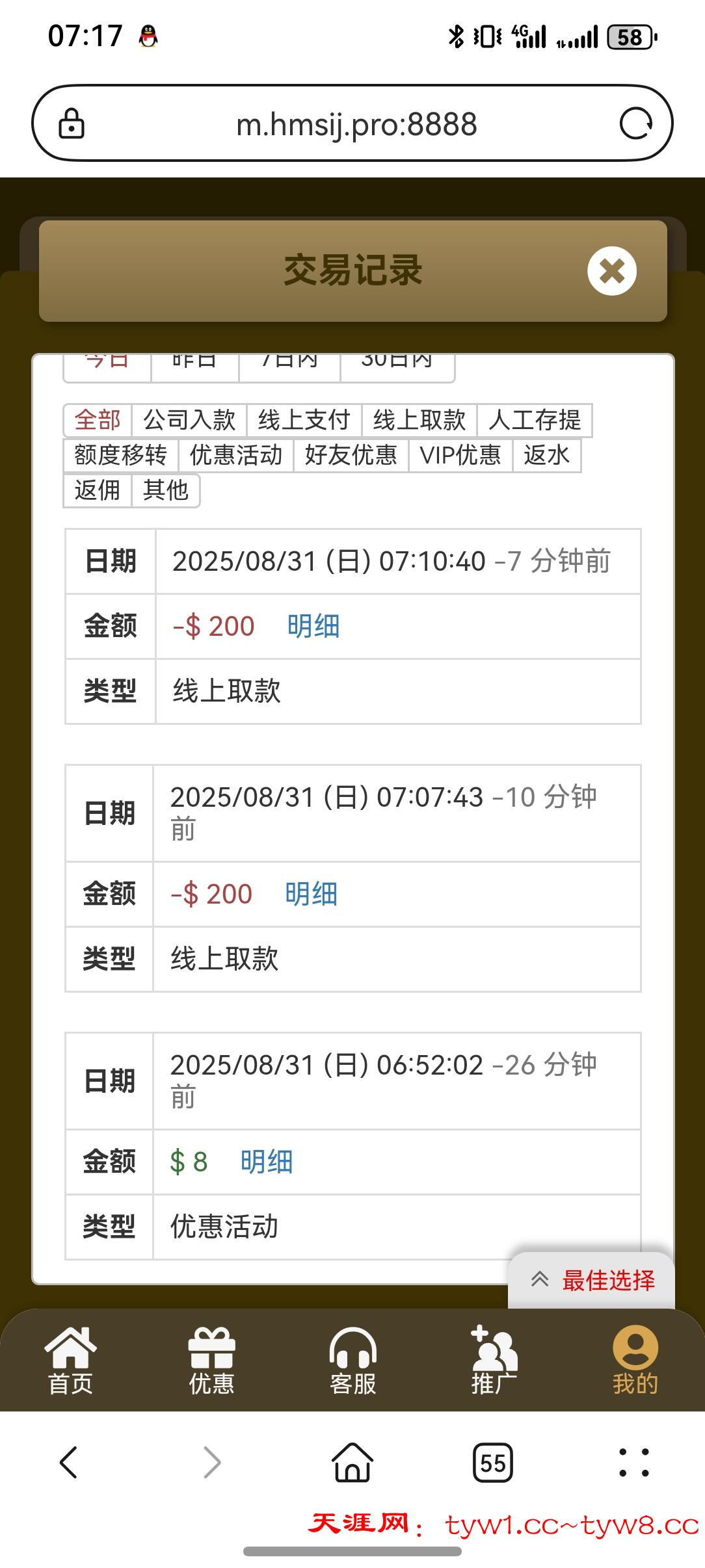The width and height of the screenshot is (705, 1568).
Task: Show 好友优惠 records
Action: click(x=351, y=455)
